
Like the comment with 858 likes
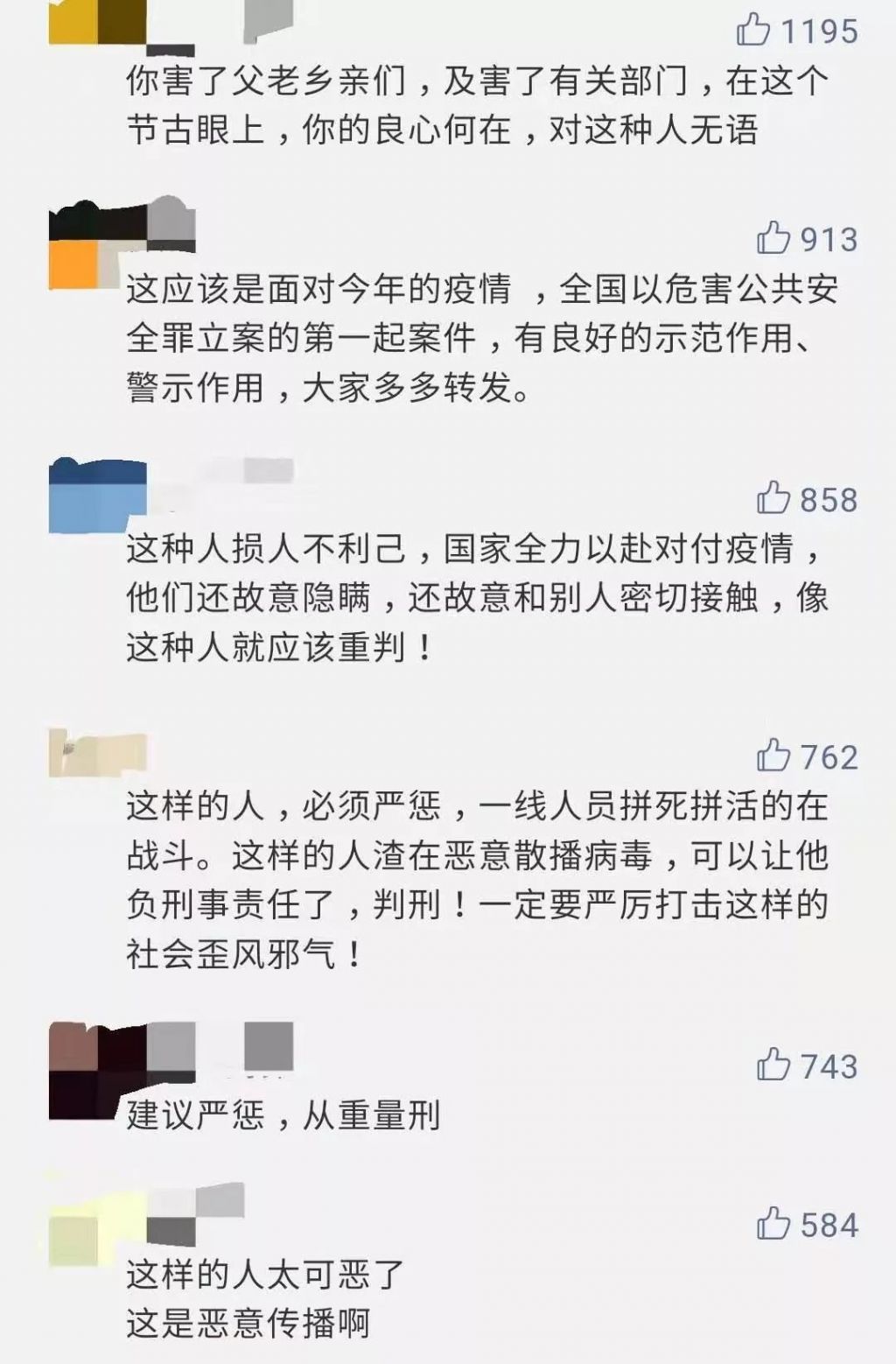pyautogui.click(x=773, y=498)
